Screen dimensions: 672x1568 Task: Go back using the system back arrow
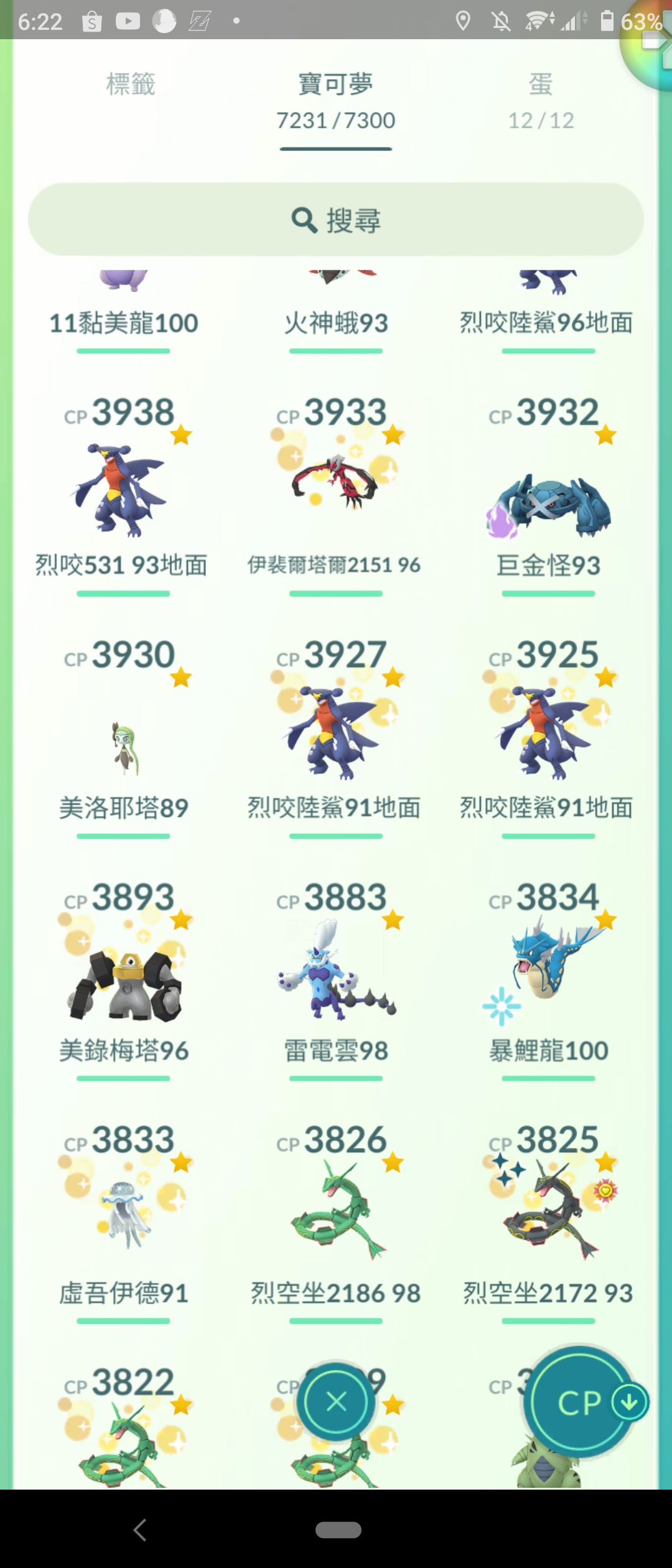coord(141,1529)
